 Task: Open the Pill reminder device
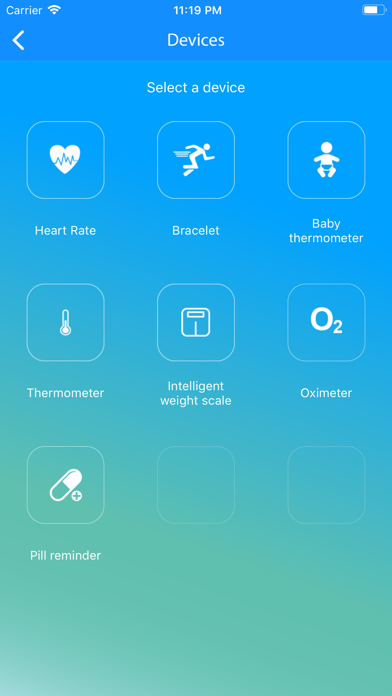click(65, 485)
